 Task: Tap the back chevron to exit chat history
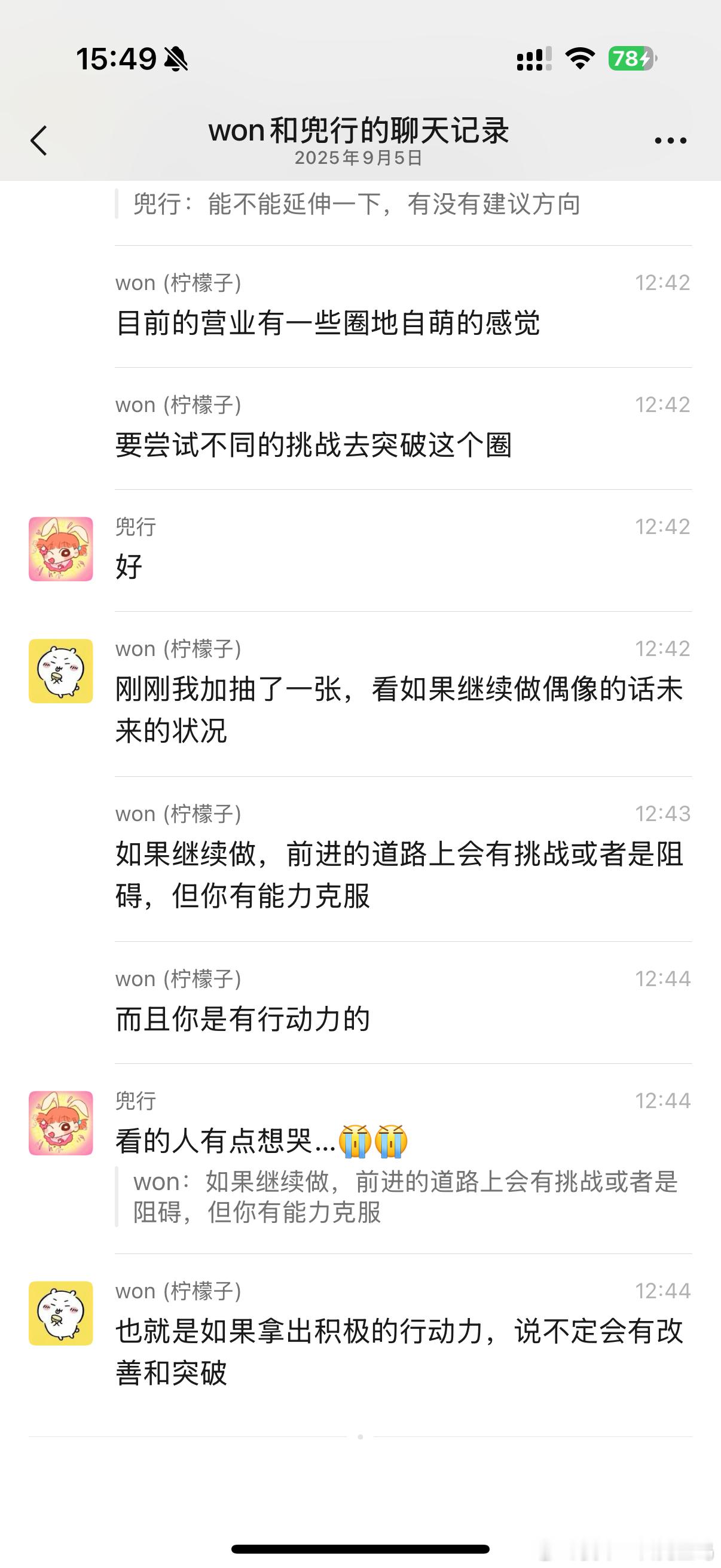[39, 140]
